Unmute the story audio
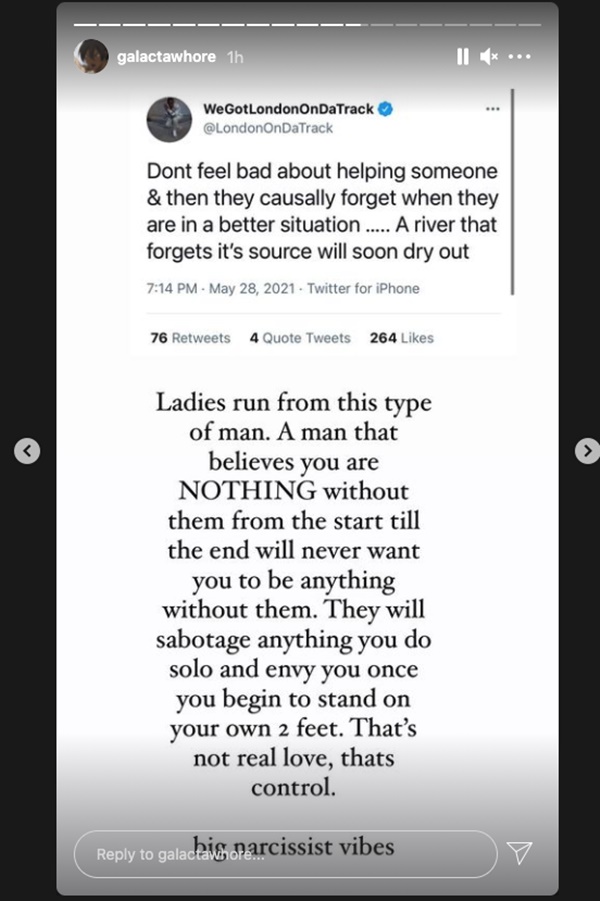The height and width of the screenshot is (901, 600). [x=489, y=57]
